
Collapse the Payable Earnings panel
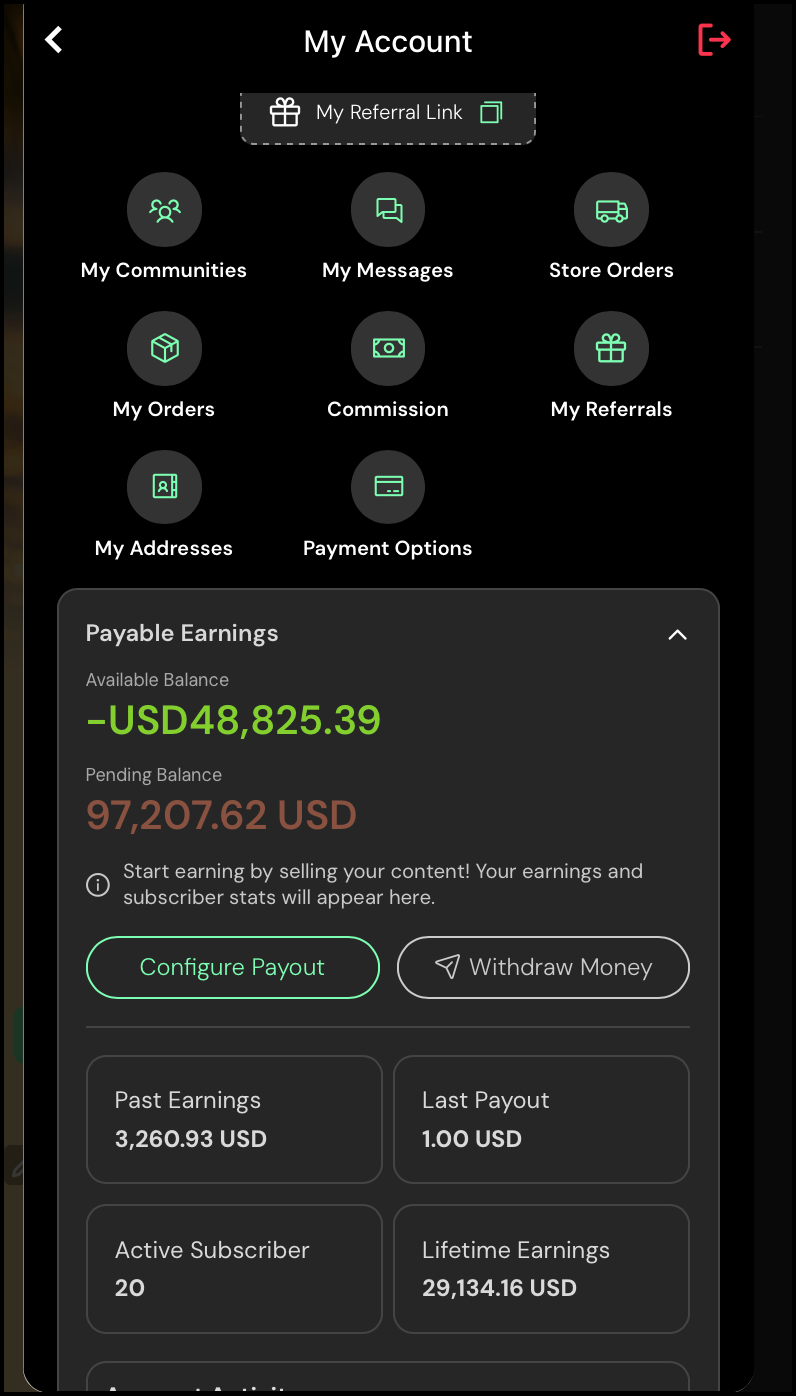677,635
